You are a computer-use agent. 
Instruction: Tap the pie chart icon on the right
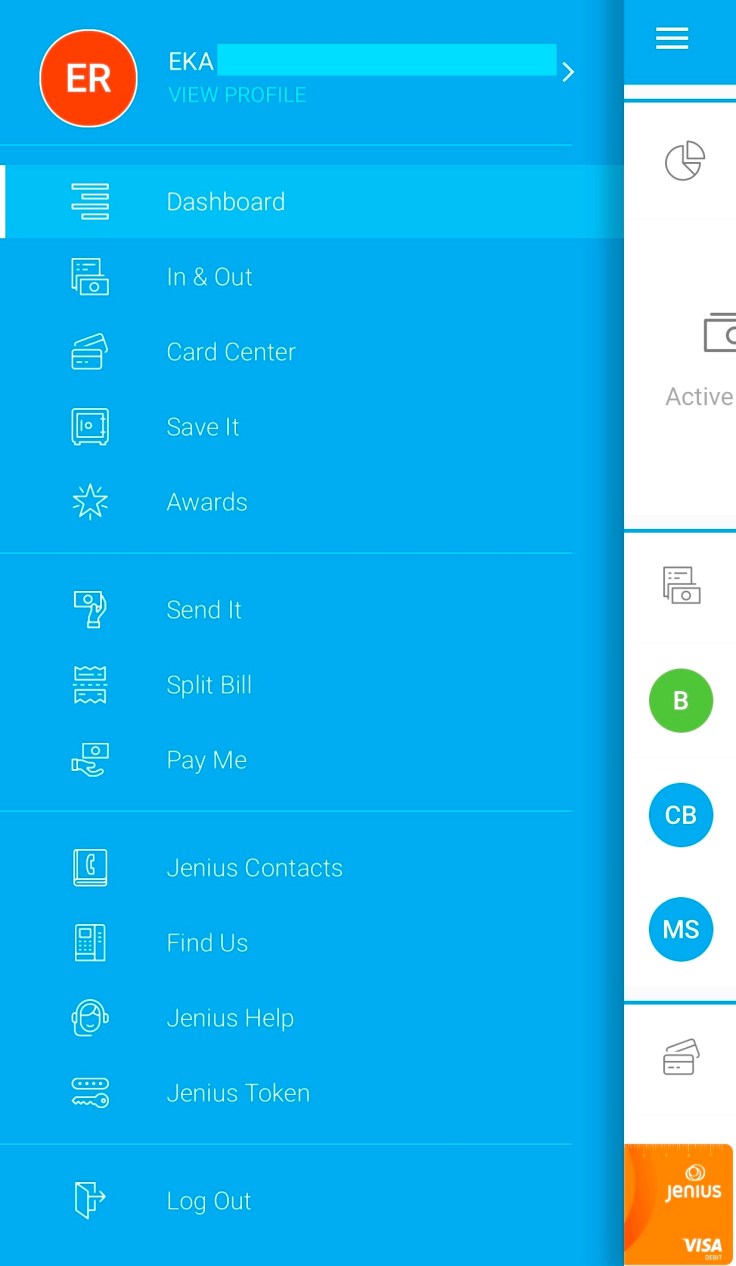coord(684,160)
